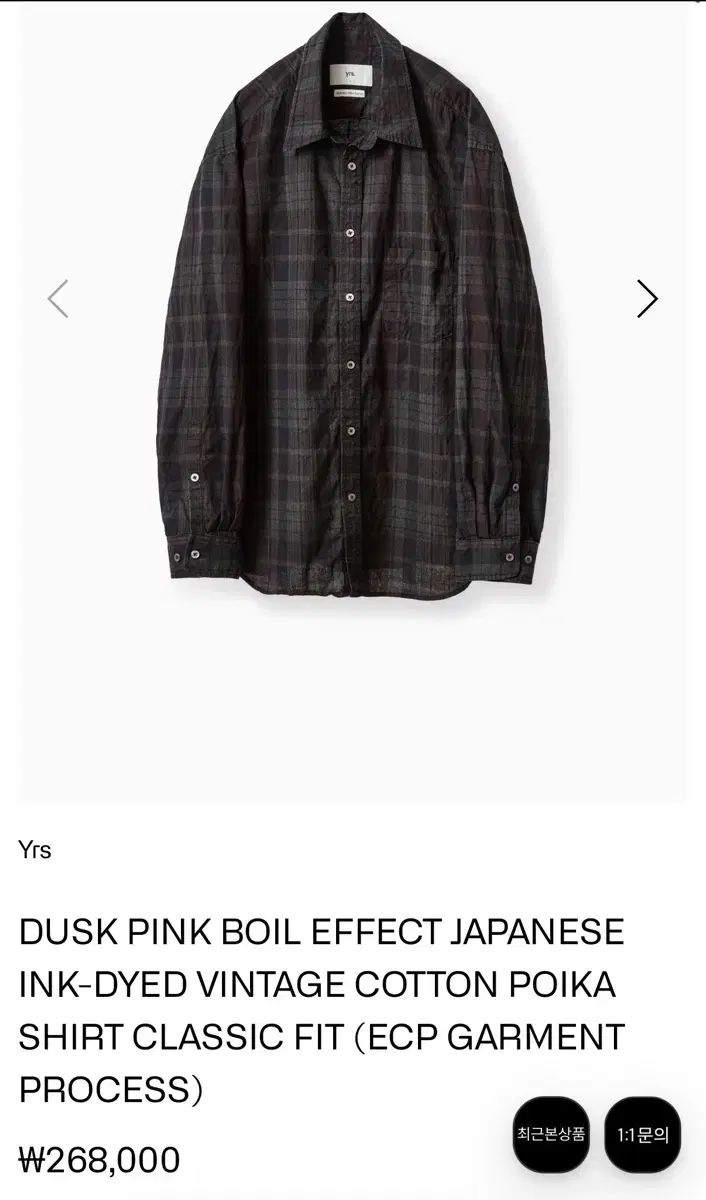Start a 1:1문의 inquiry
The image size is (706, 1200).
click(642, 1135)
